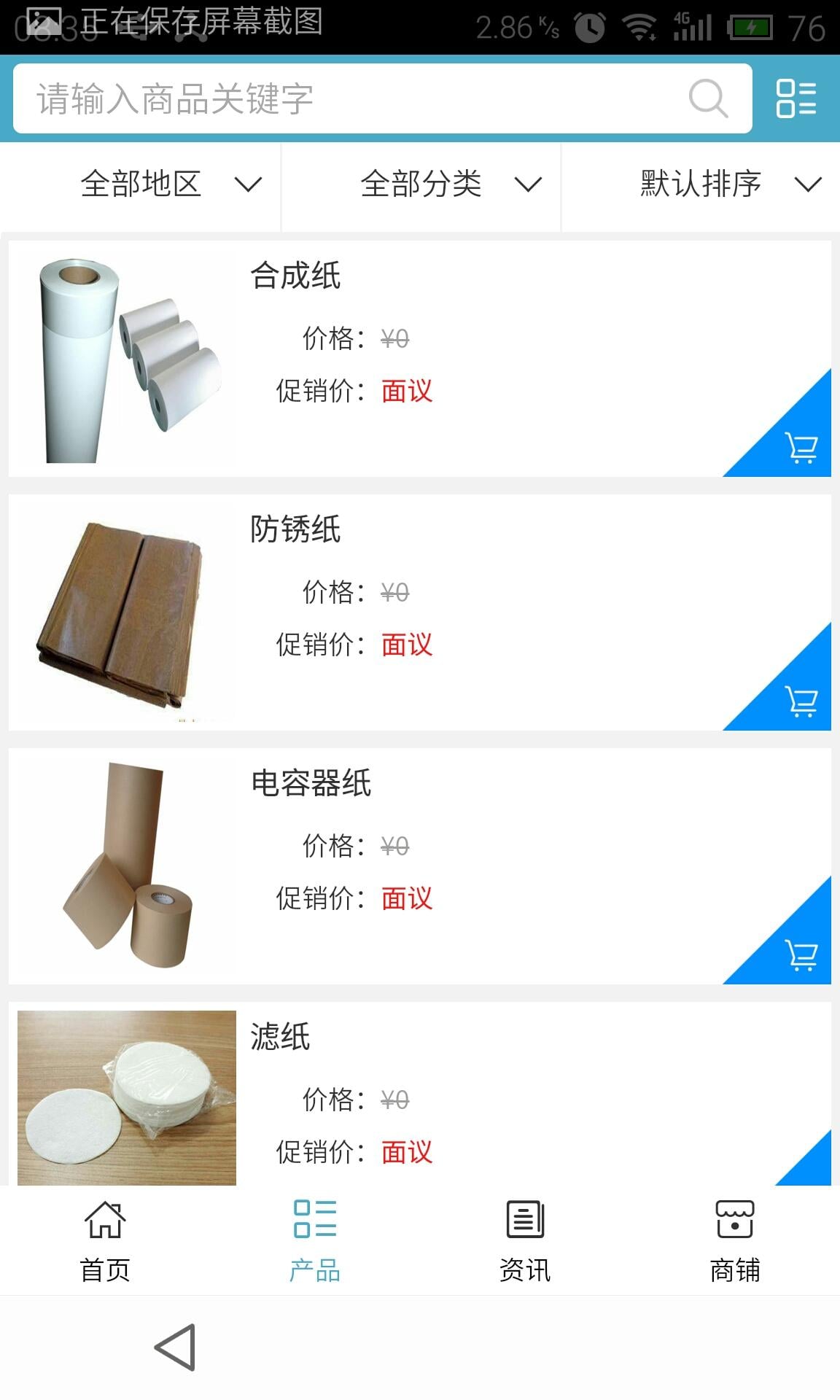Tap the system back button
The image size is (840, 1400).
click(175, 1347)
